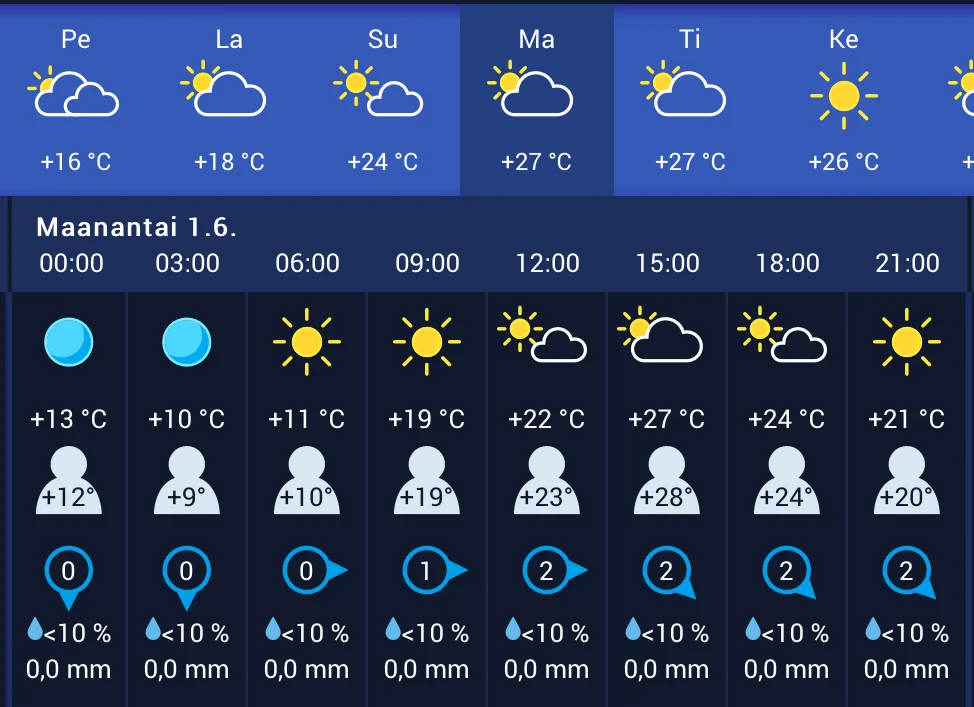Open the Ma day tab
The height and width of the screenshot is (707, 974).
coord(536,100)
